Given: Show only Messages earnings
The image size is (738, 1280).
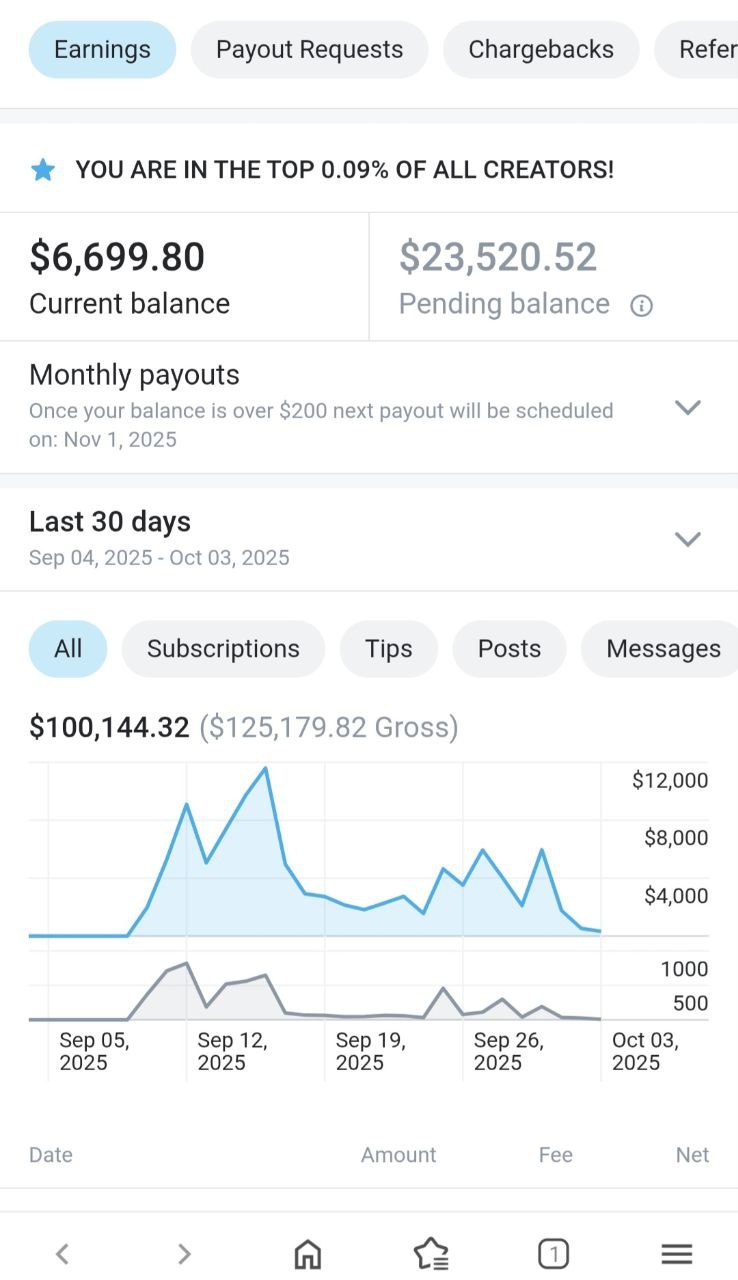Looking at the screenshot, I should point(662,649).
